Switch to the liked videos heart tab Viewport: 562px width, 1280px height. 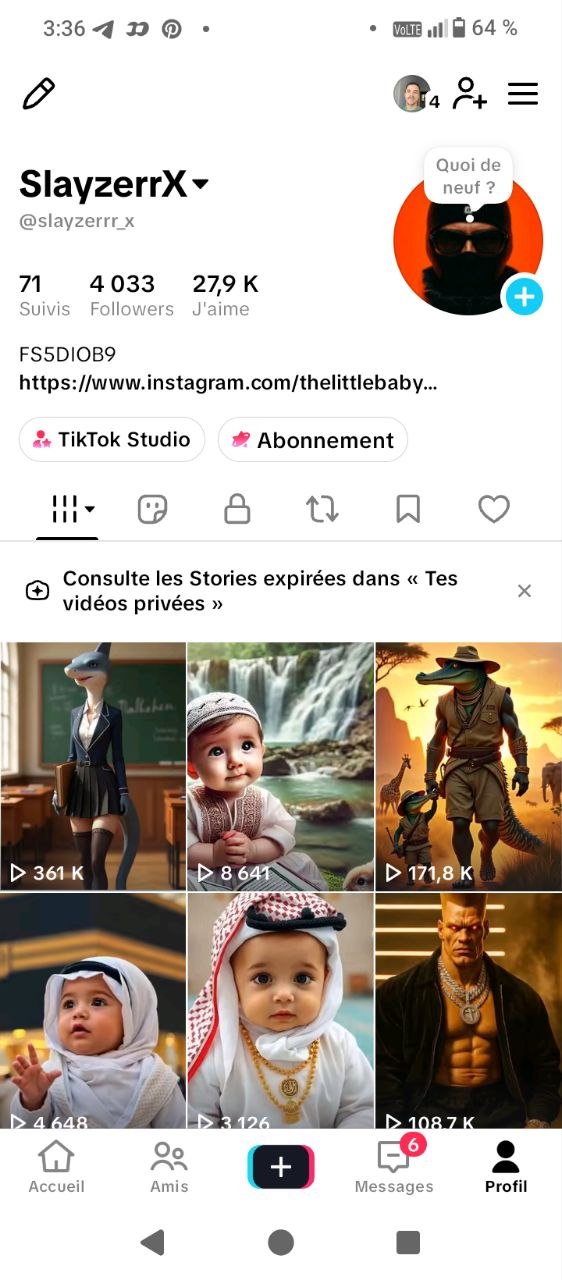point(494,509)
